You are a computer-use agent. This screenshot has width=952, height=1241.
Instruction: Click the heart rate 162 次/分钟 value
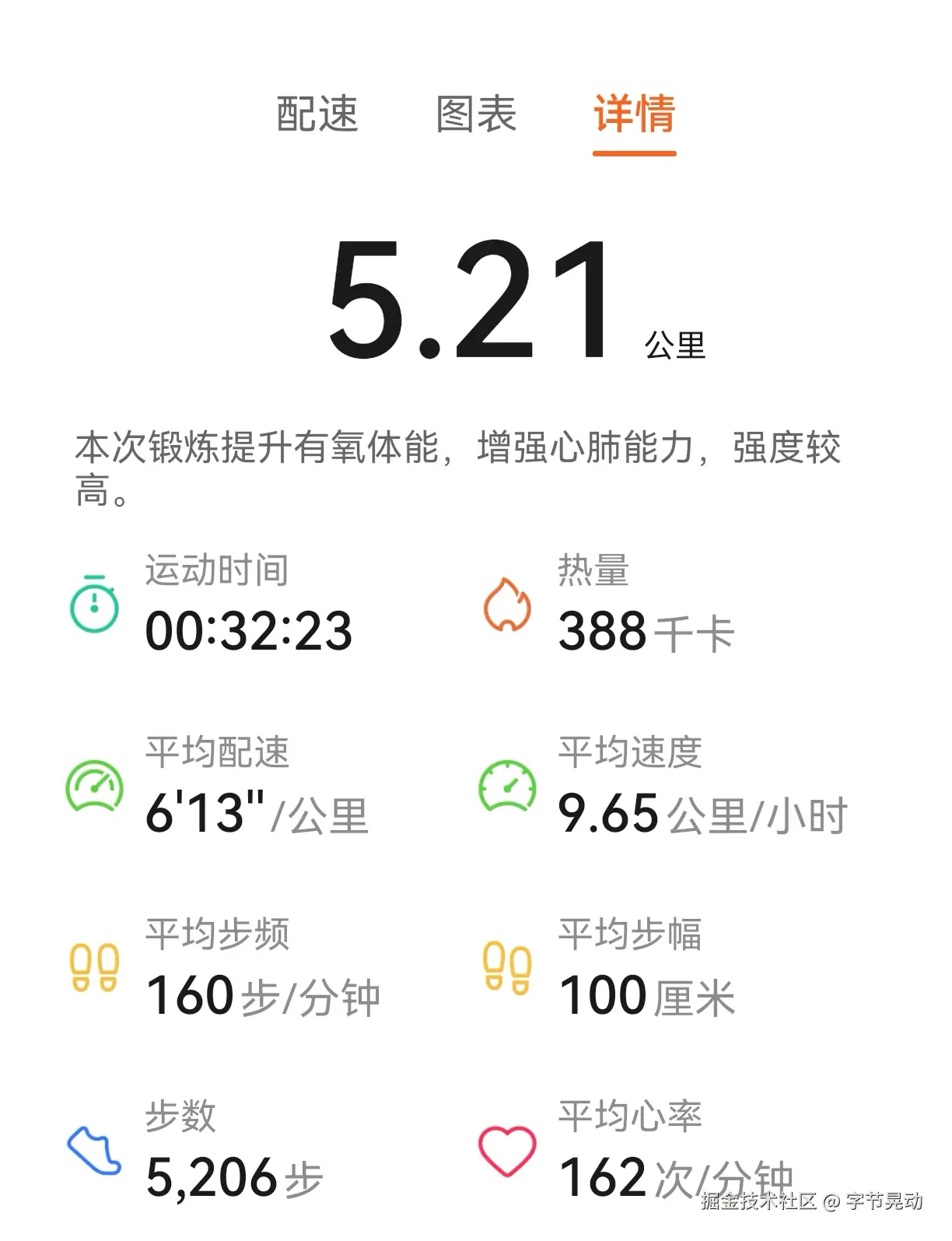tap(677, 1177)
